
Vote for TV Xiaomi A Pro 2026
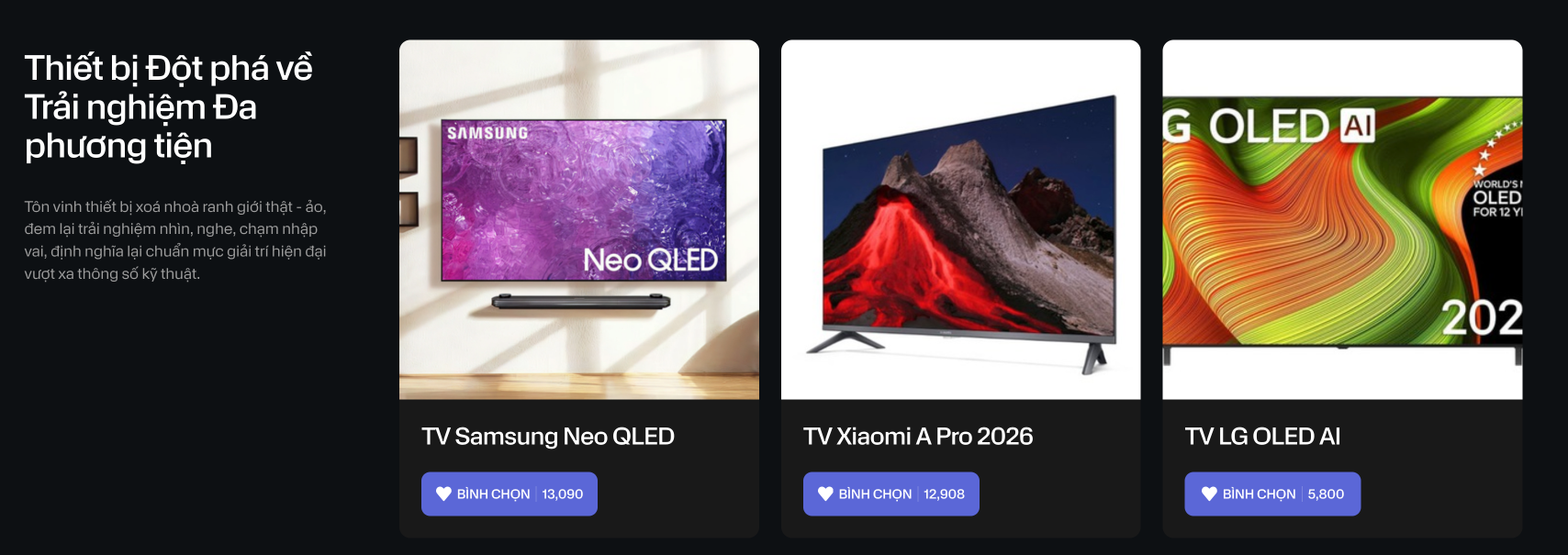point(890,494)
